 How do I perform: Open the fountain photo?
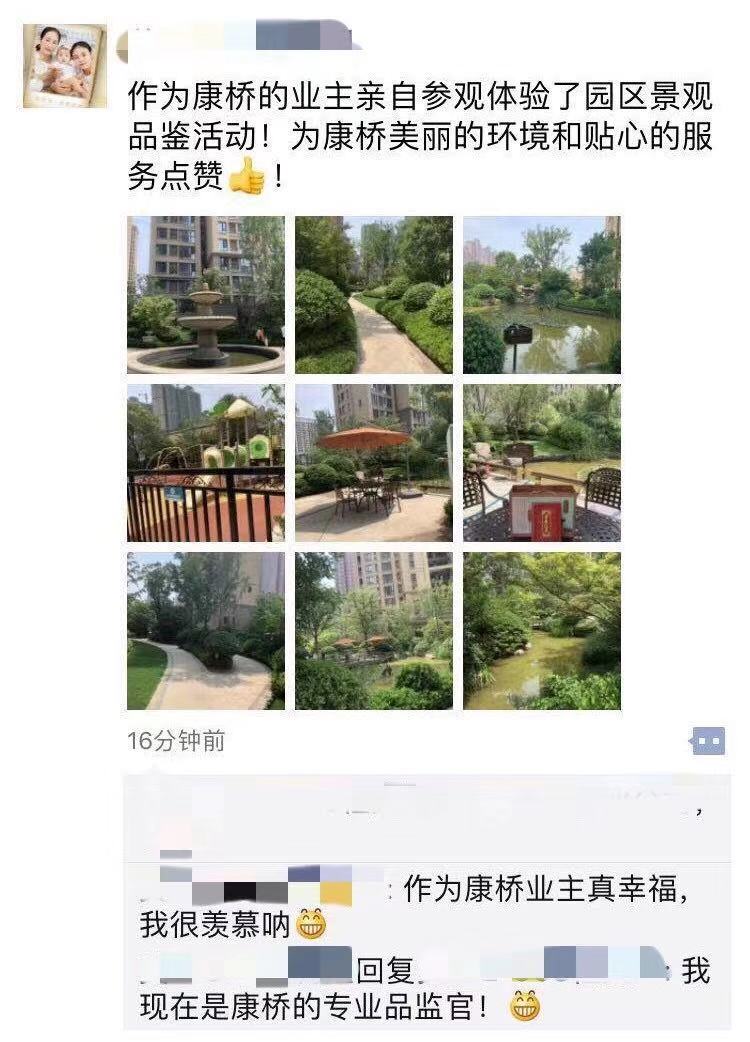[x=205, y=295]
